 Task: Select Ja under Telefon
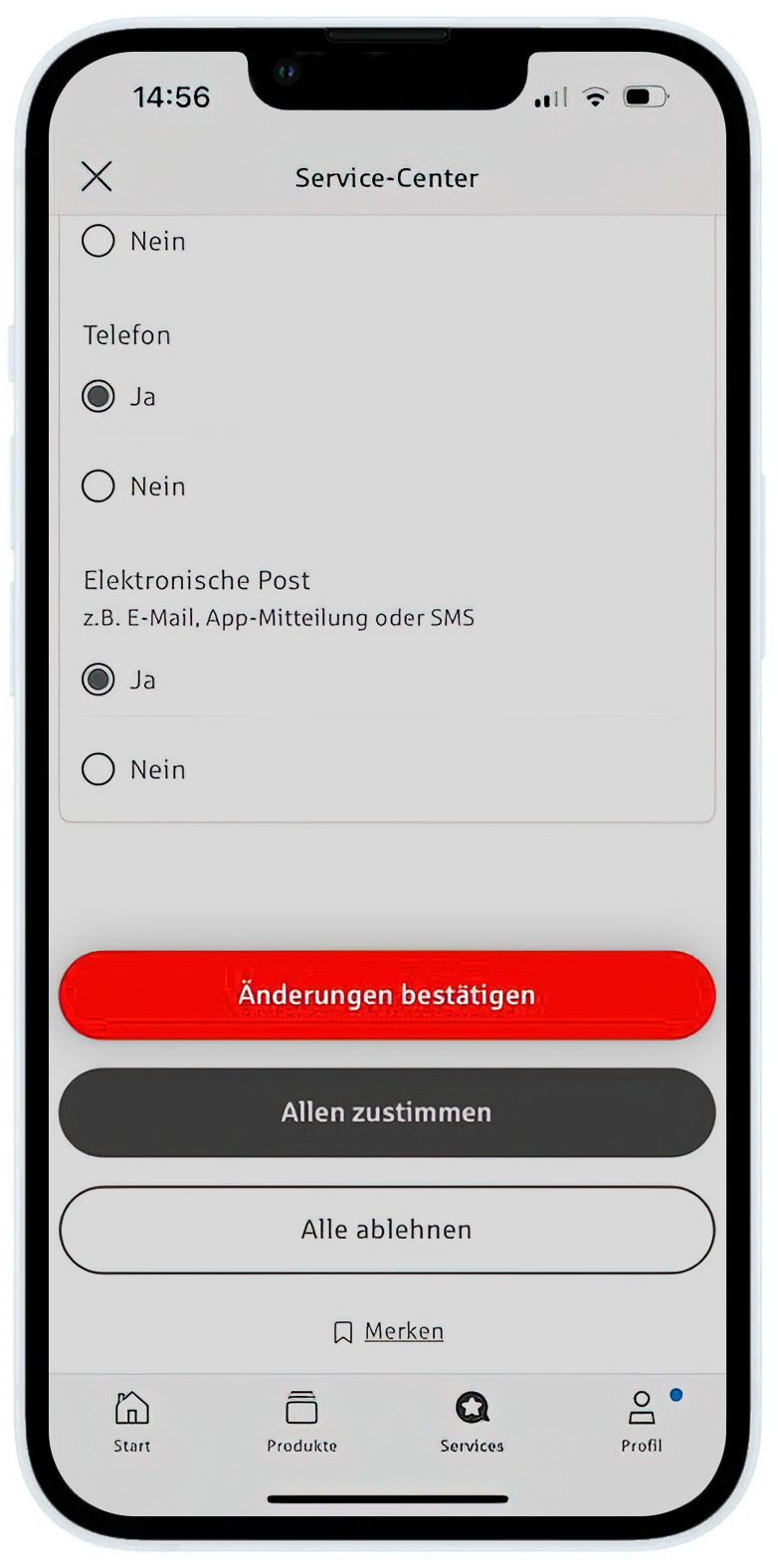(98, 396)
